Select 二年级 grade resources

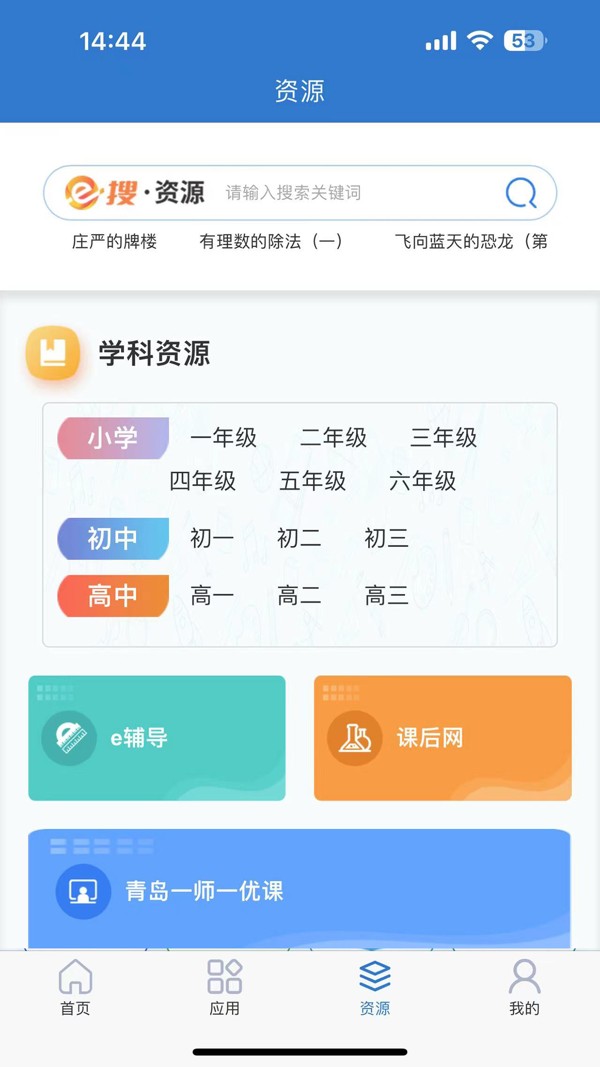click(333, 438)
